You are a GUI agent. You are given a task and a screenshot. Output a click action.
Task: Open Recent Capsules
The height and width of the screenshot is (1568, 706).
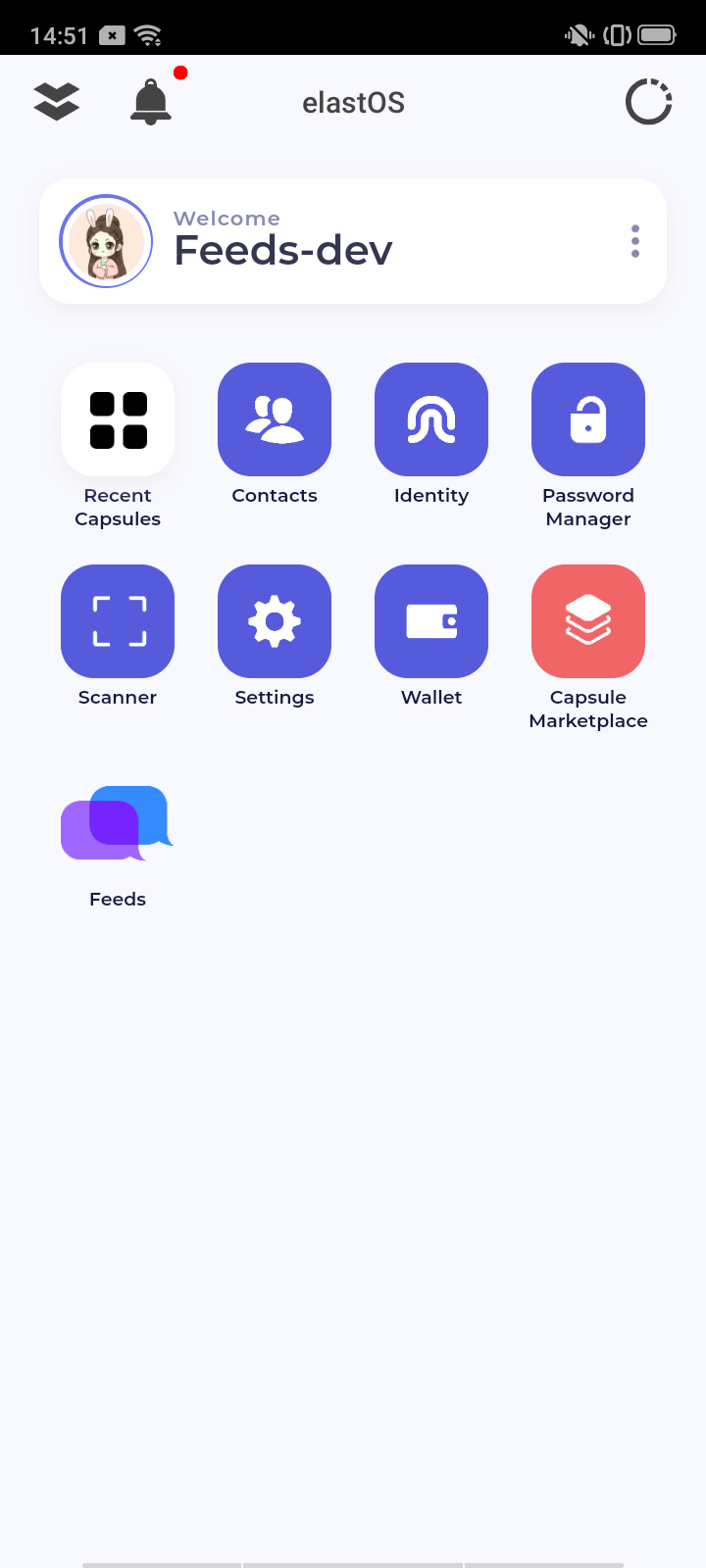[x=118, y=419]
